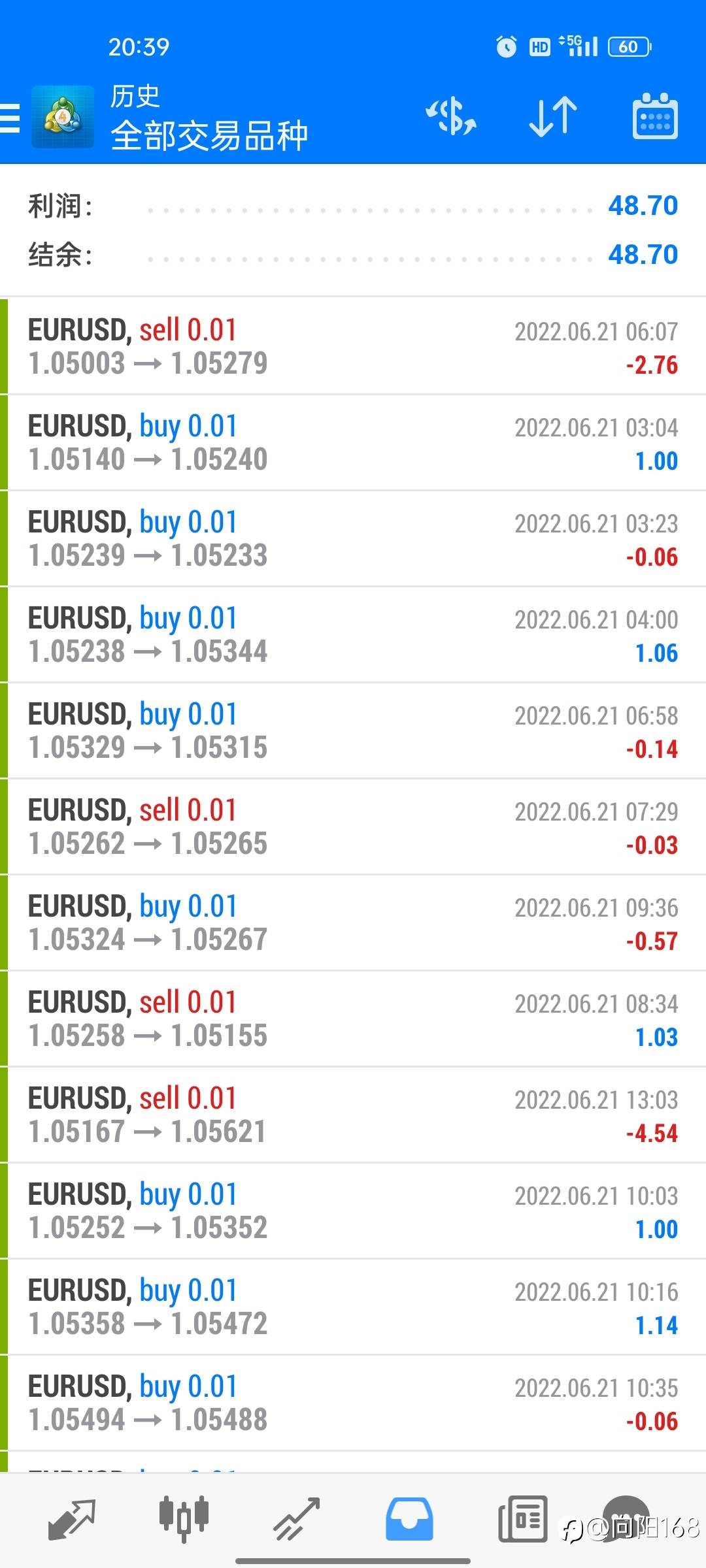
Task: Select the buy trade closed at 09:36
Action: [x=353, y=923]
